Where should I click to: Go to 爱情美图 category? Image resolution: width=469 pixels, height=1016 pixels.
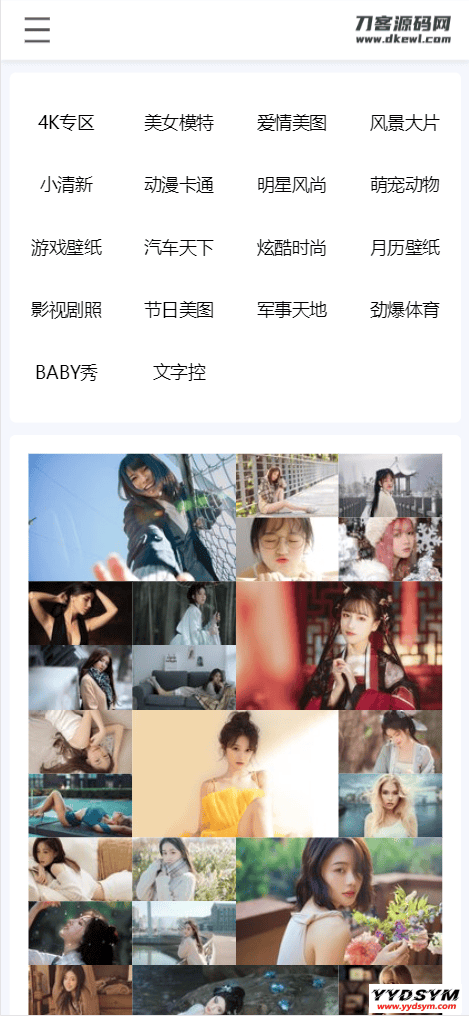pyautogui.click(x=292, y=122)
